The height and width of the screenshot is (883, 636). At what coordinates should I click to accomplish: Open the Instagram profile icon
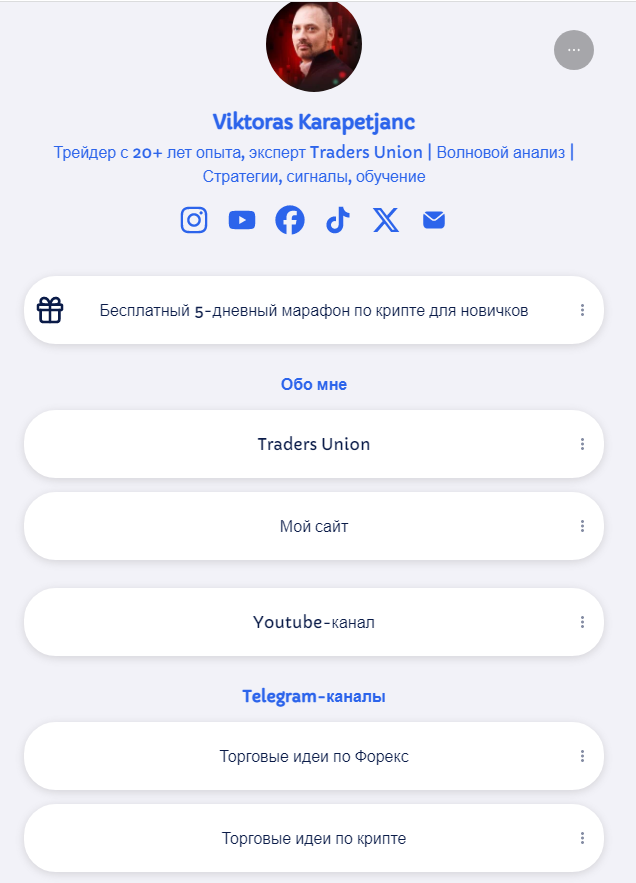(x=194, y=220)
